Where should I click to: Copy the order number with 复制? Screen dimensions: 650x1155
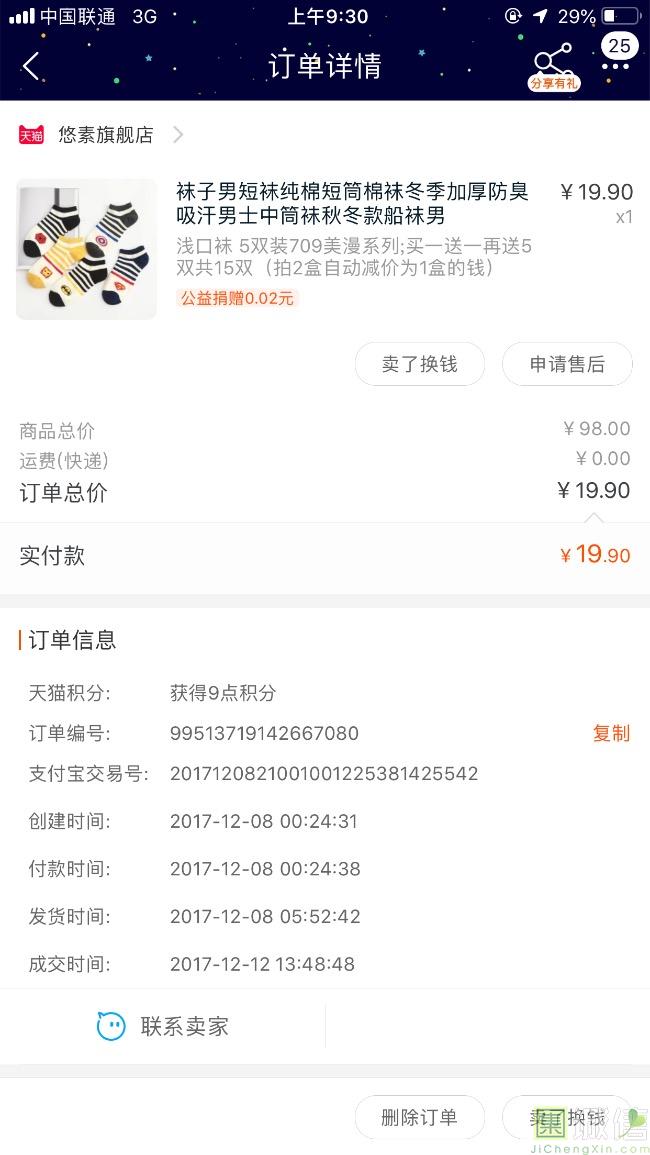tap(611, 733)
